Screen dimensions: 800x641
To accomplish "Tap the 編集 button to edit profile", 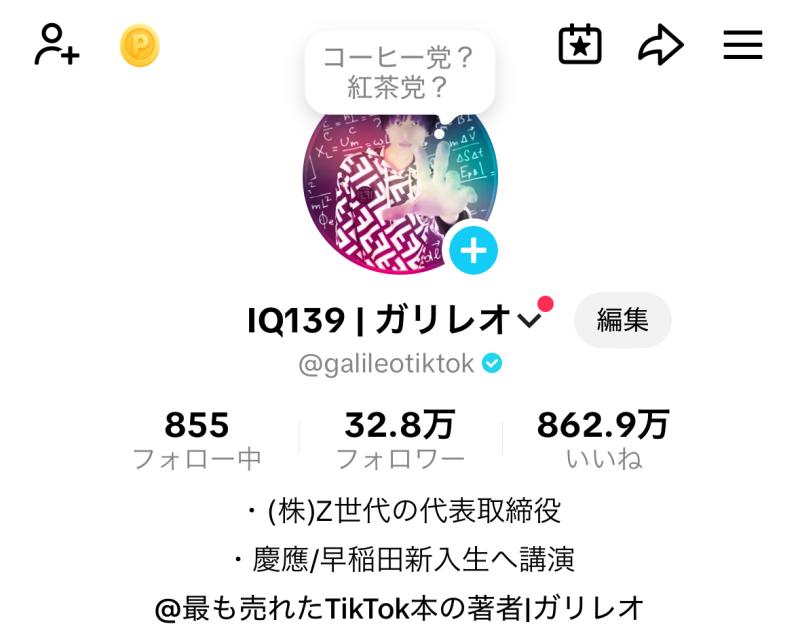I will [x=622, y=320].
